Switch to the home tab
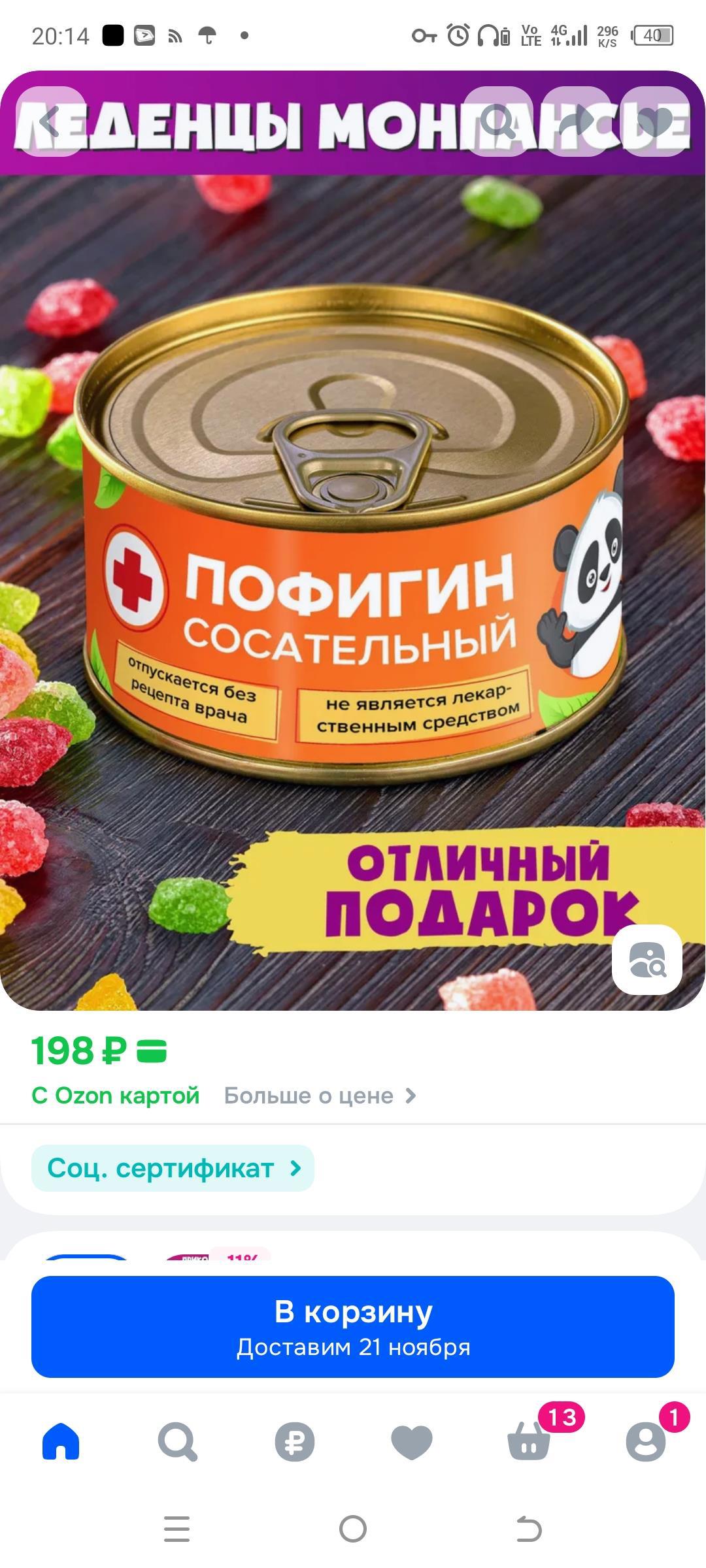Image resolution: width=706 pixels, height=1568 pixels. pos(61,1441)
